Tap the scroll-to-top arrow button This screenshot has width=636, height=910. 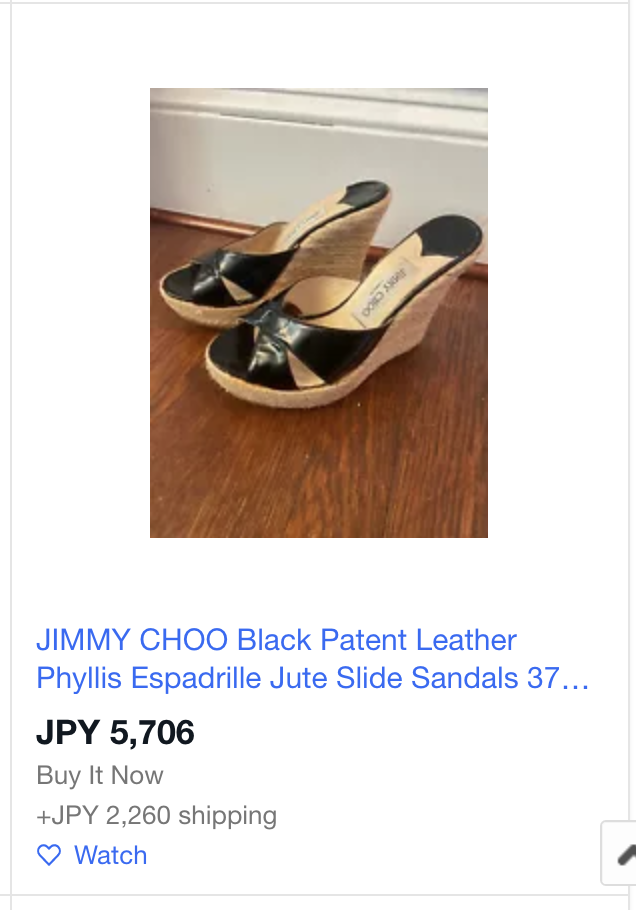[x=621, y=853]
